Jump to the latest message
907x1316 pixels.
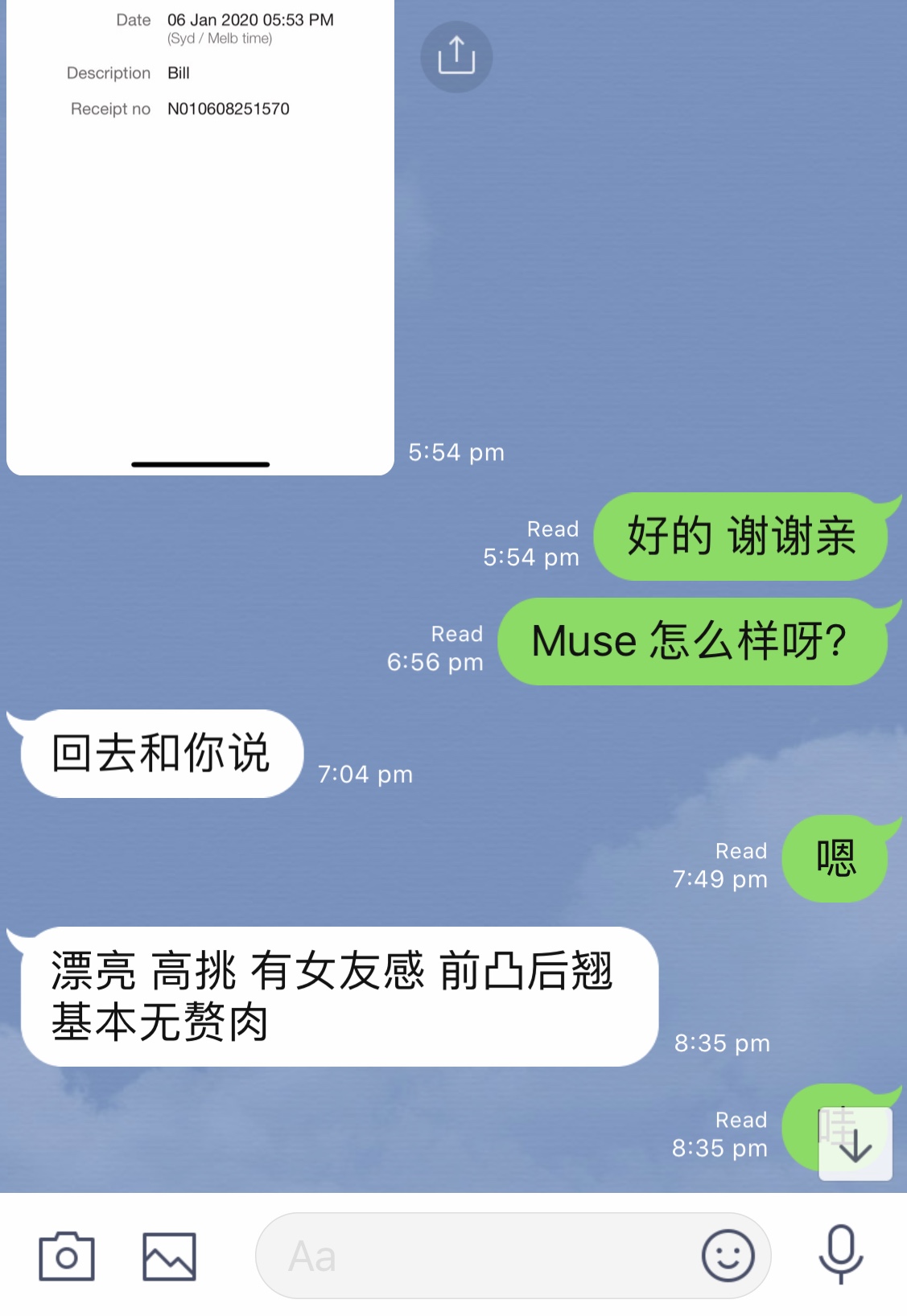click(855, 1143)
